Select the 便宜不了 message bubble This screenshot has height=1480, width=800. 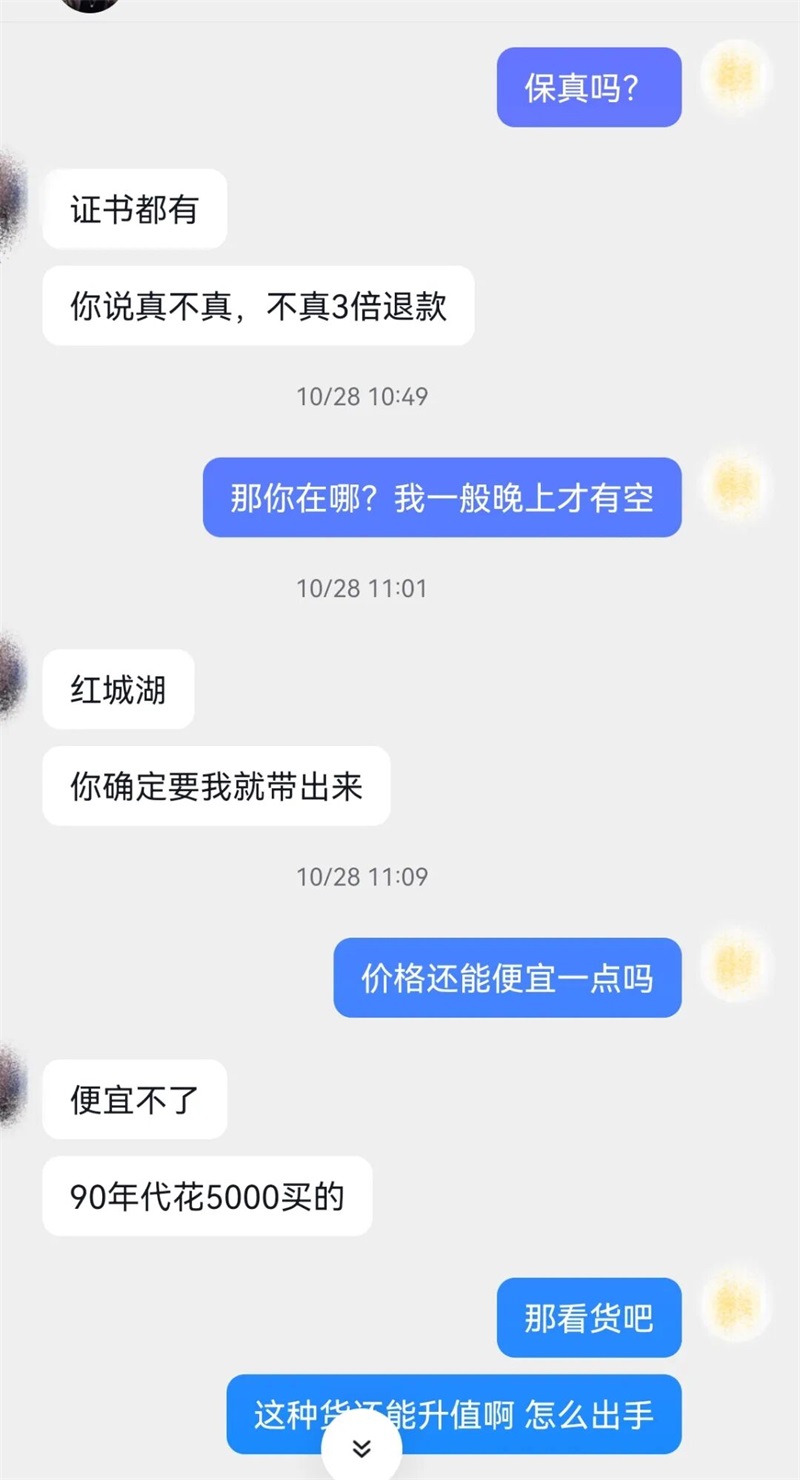click(133, 1100)
